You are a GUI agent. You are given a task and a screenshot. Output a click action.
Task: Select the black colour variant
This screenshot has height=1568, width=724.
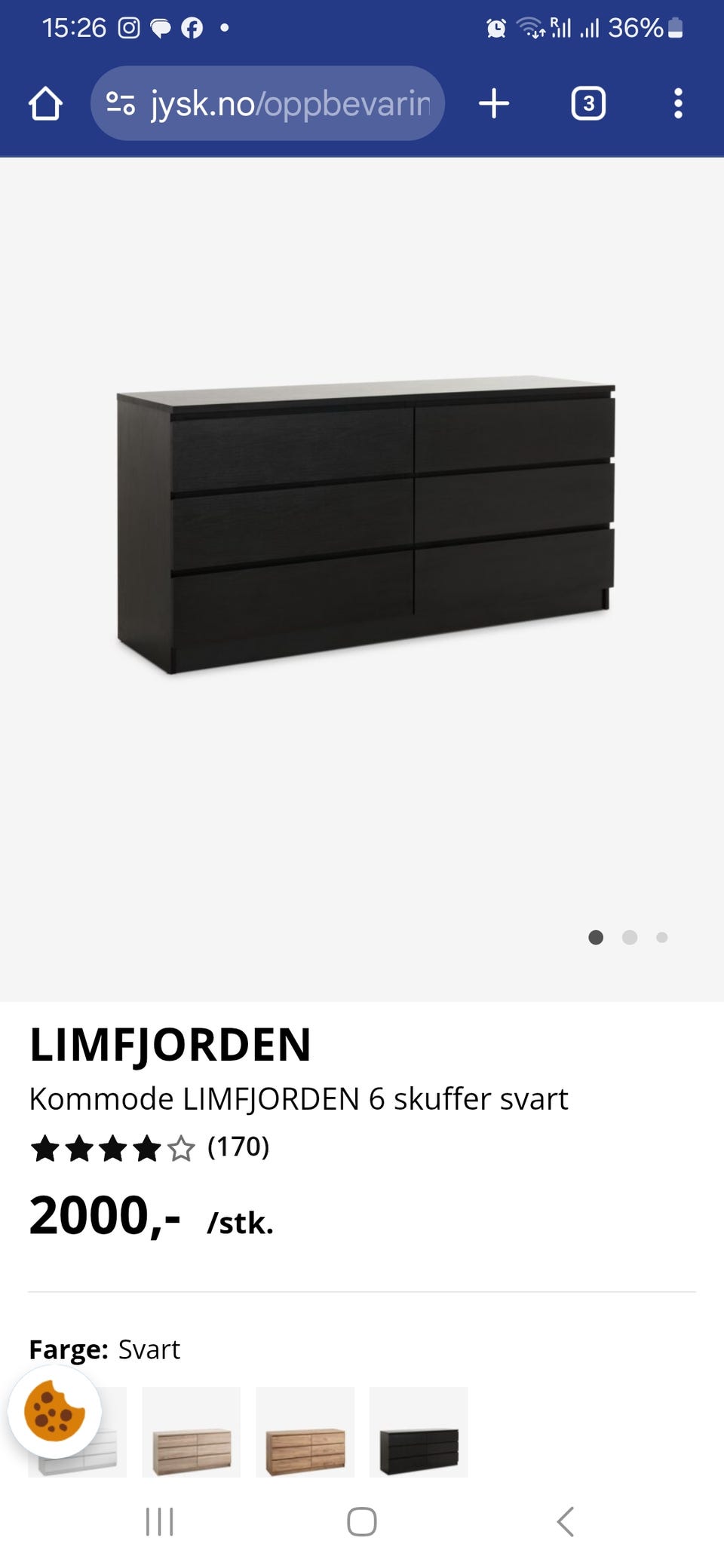419,1432
